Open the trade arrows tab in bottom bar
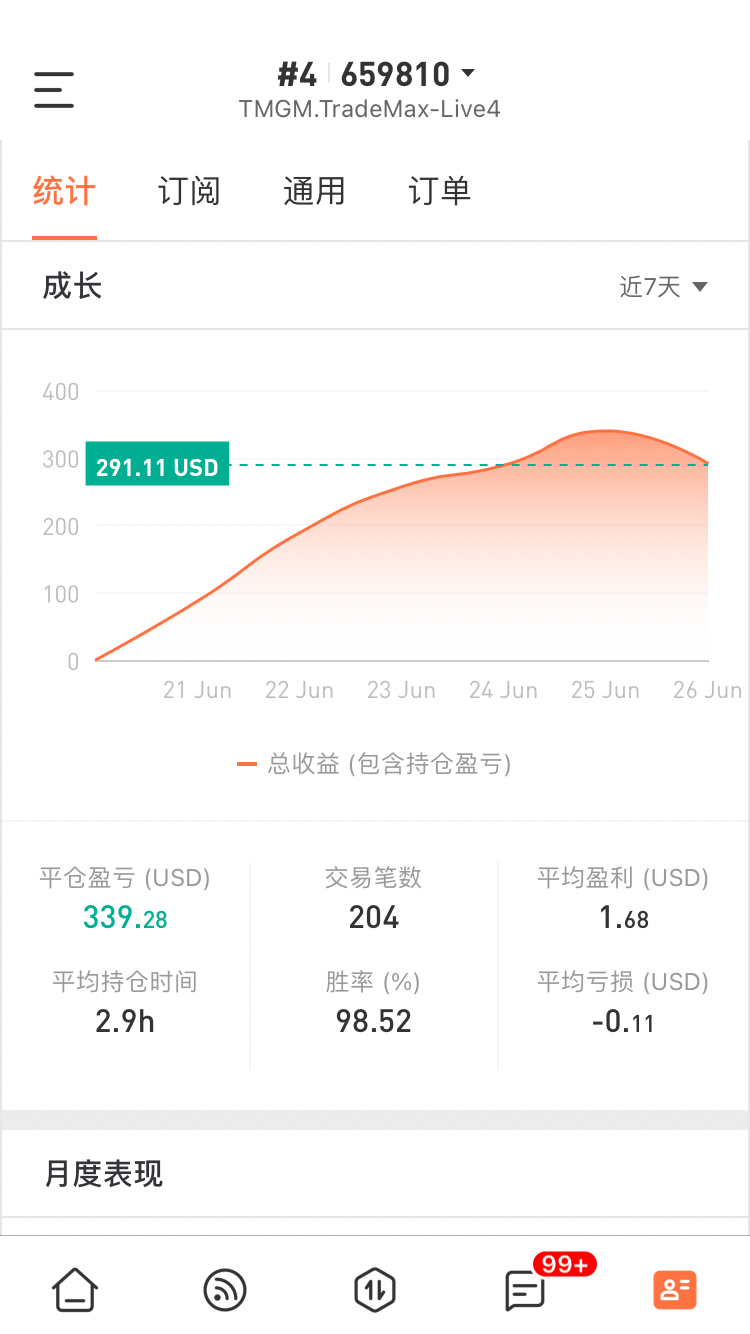 click(x=375, y=1290)
